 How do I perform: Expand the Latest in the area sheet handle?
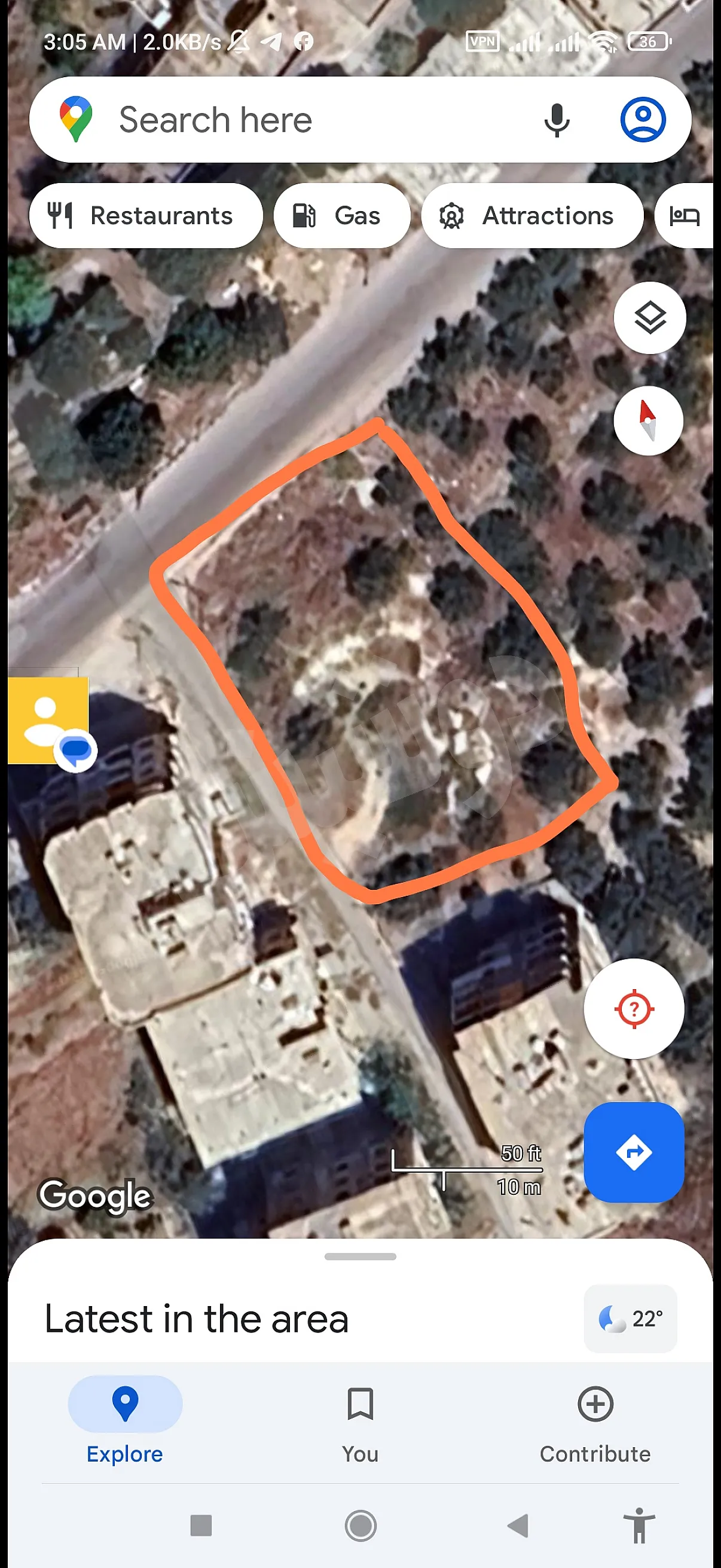360,1256
